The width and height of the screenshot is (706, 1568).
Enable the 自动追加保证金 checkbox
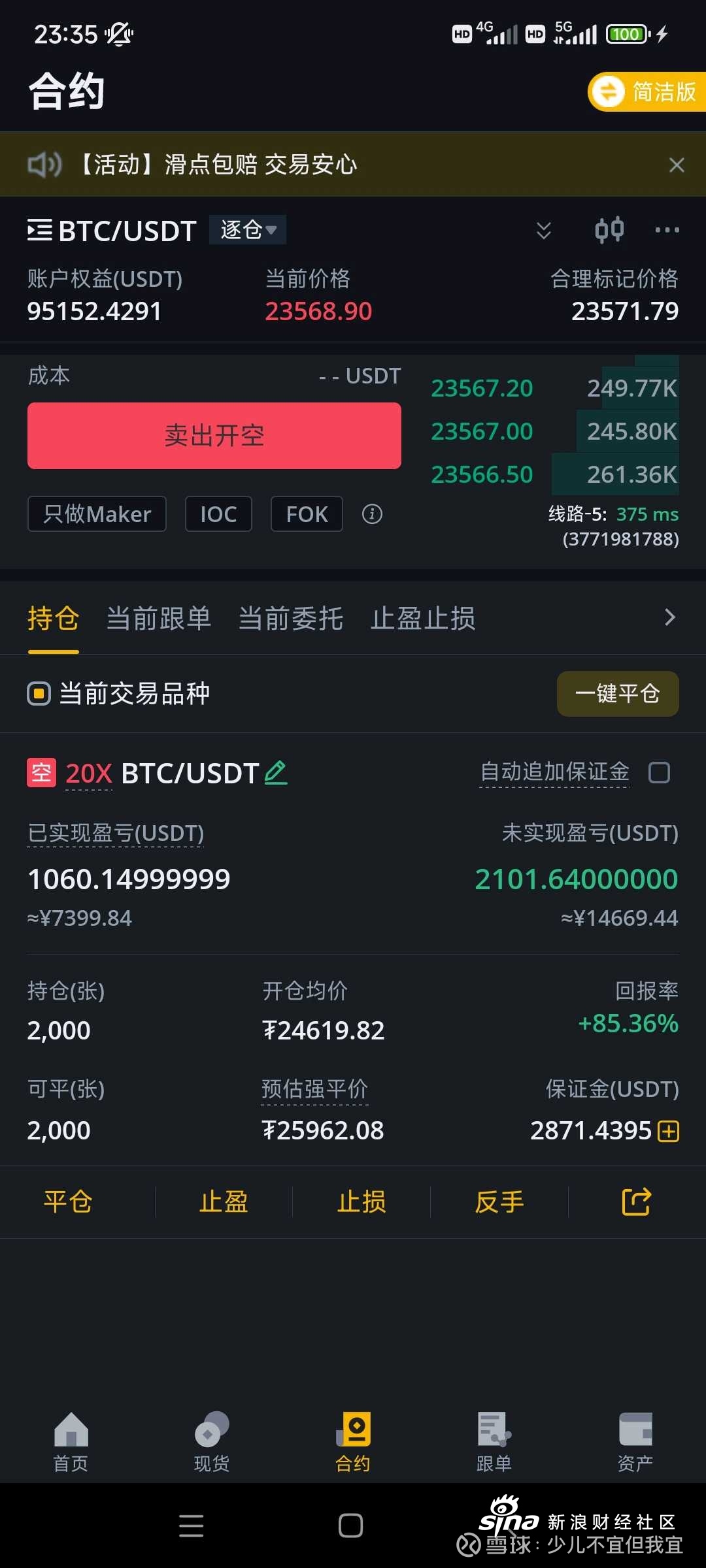click(659, 772)
